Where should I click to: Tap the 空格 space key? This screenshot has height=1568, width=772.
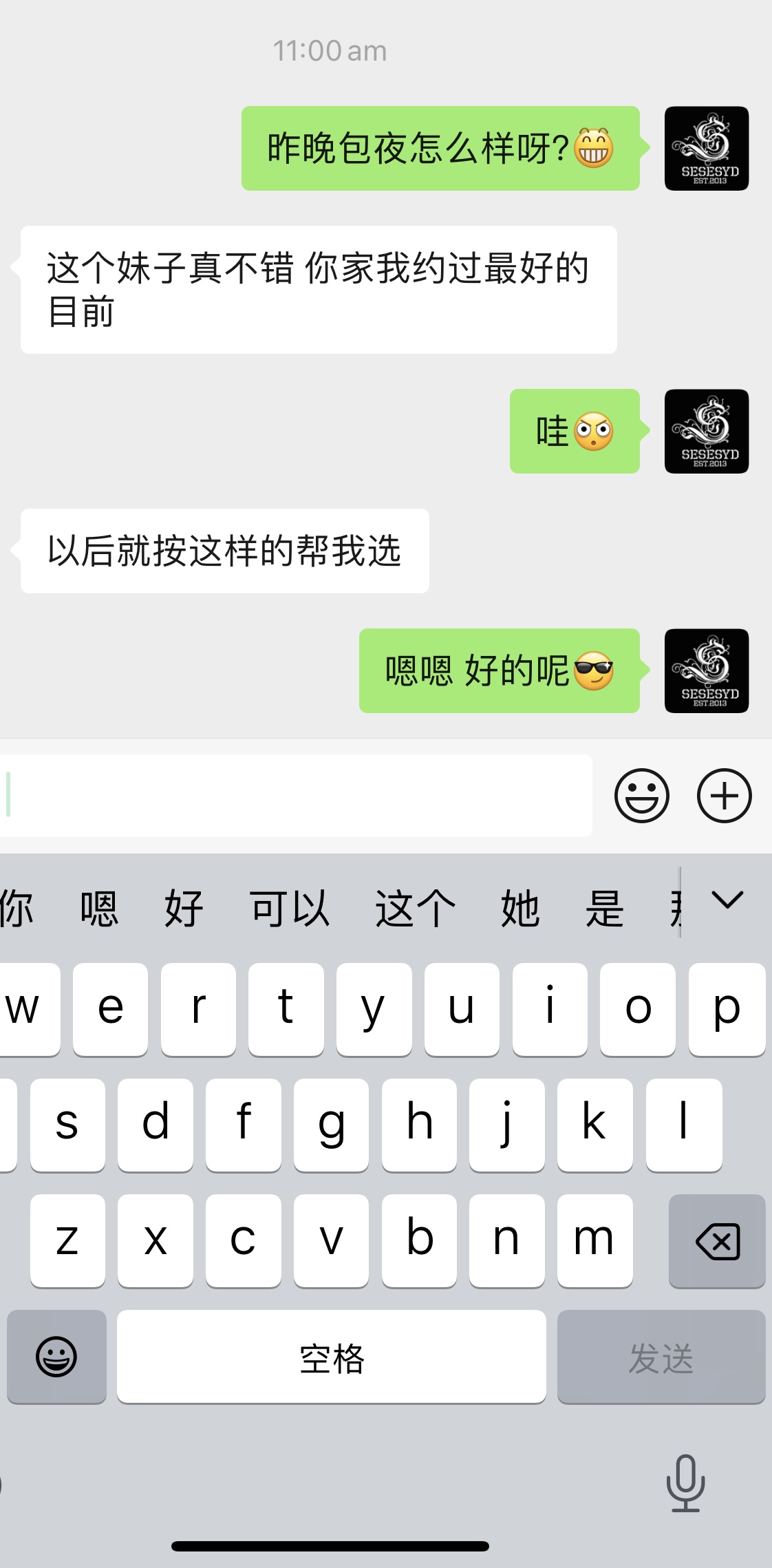pos(331,1357)
